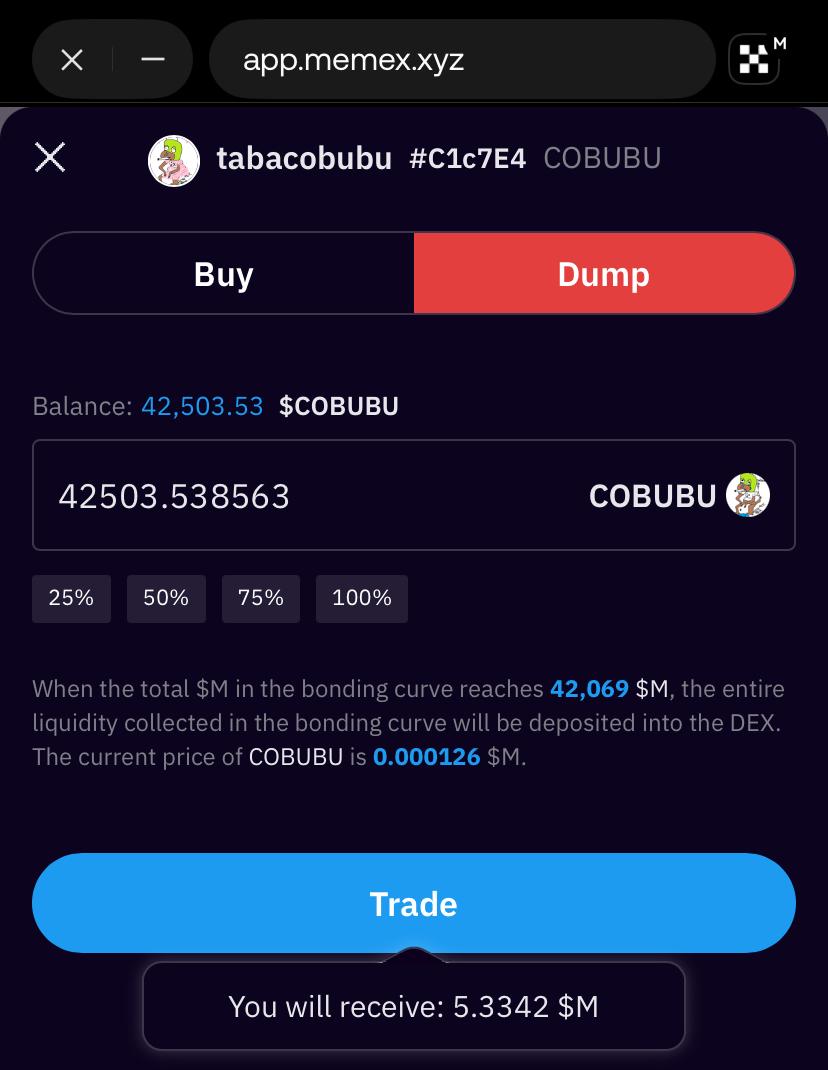Confirm with the Trade button

(414, 903)
